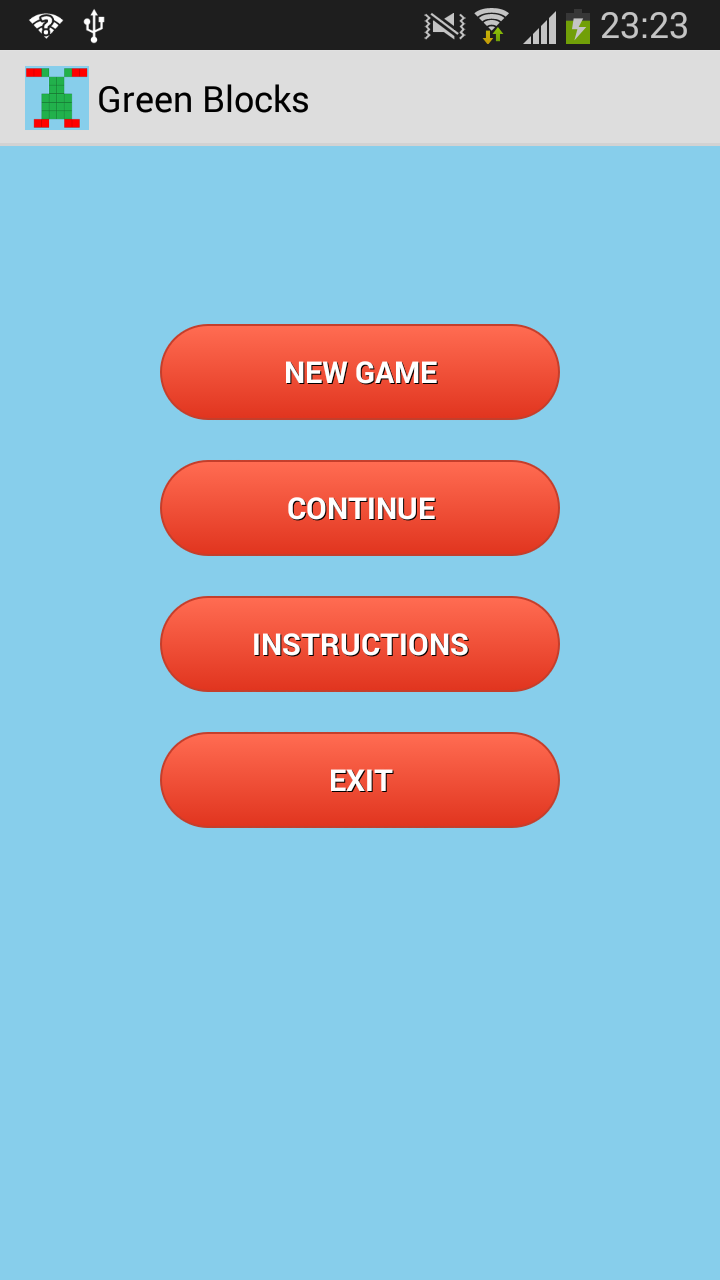The width and height of the screenshot is (720, 1280).
Task: Click the Green Blocks app icon
Action: point(57,97)
